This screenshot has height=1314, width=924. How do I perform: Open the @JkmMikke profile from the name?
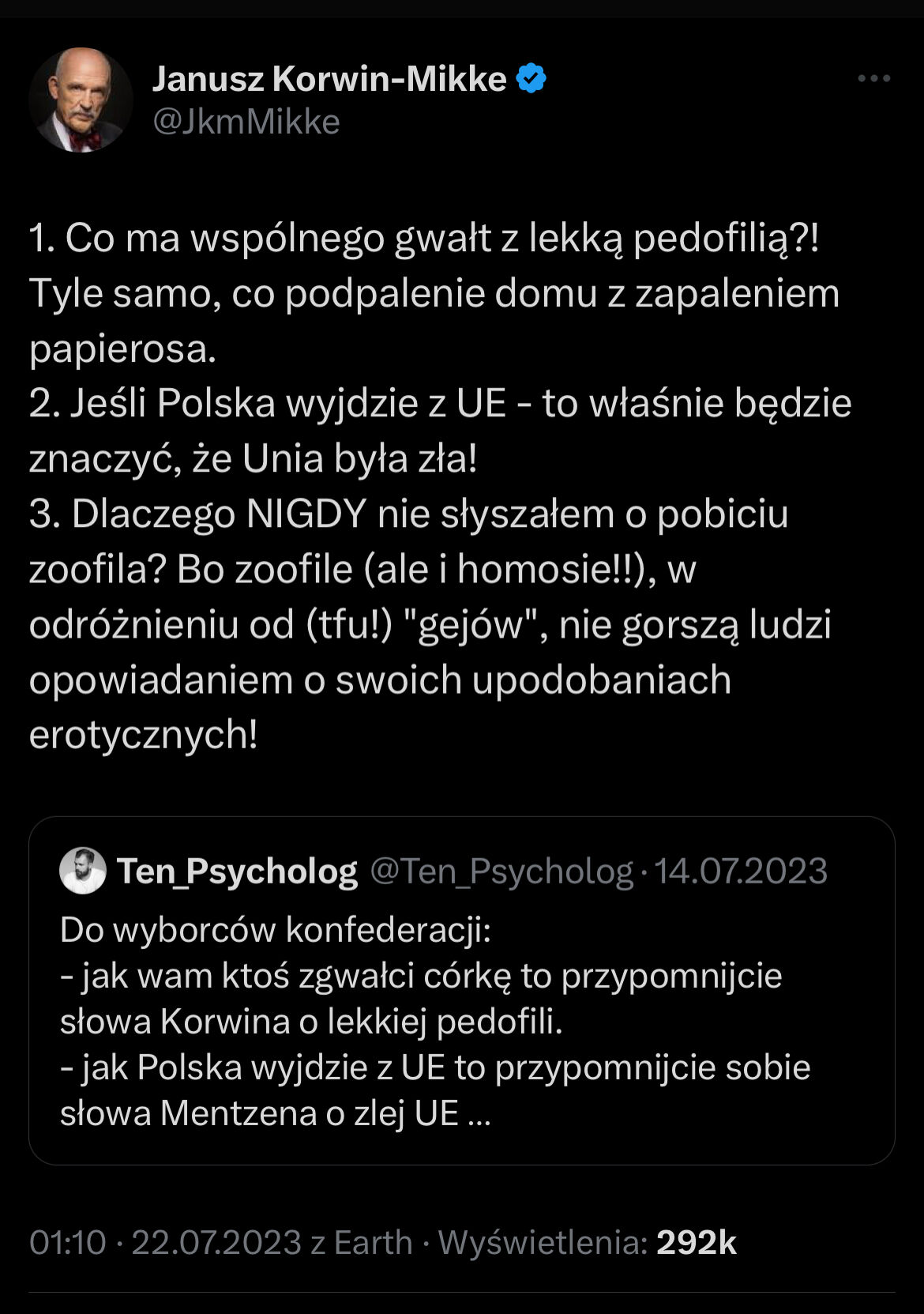(x=329, y=80)
